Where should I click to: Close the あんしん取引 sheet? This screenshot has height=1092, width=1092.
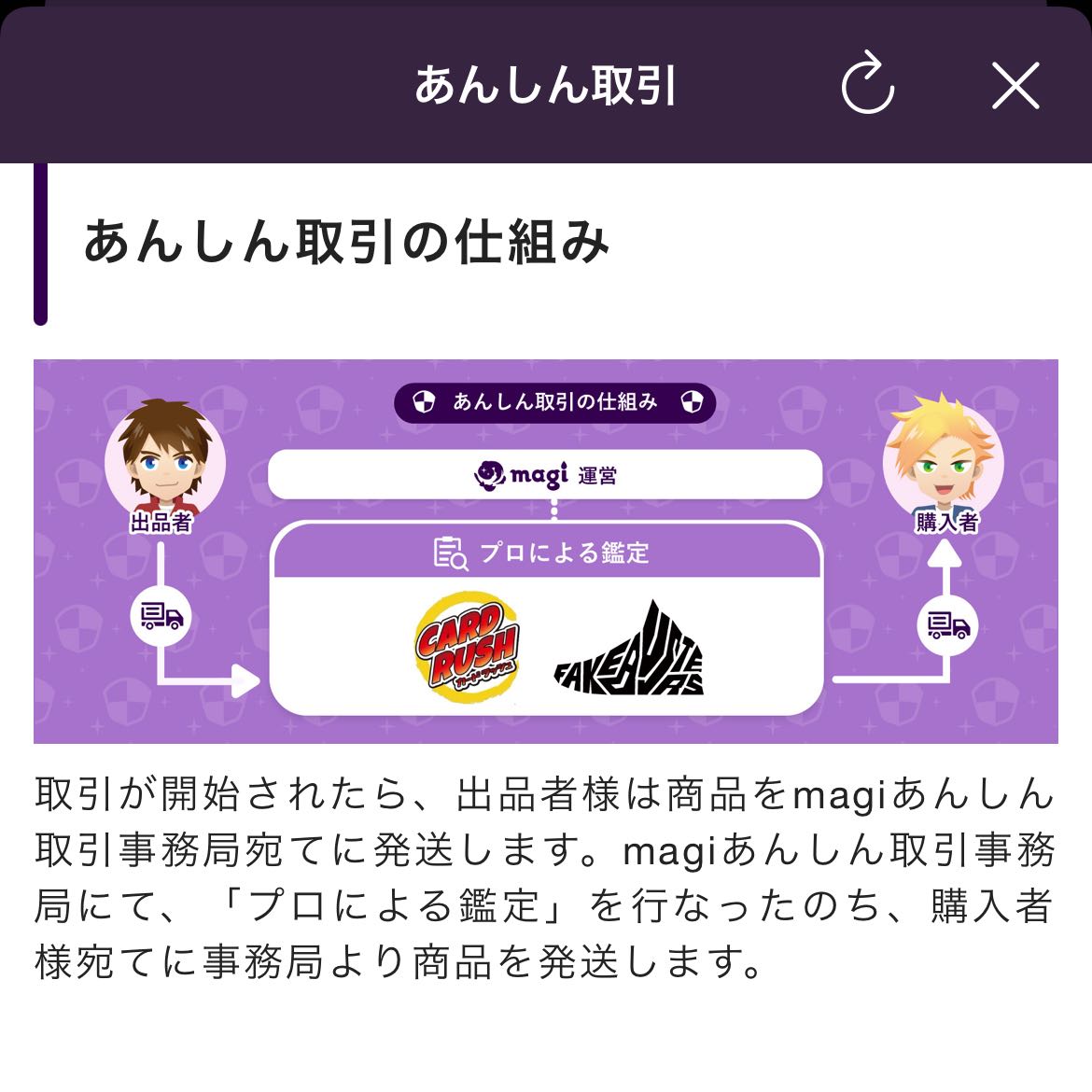pyautogui.click(x=1015, y=87)
